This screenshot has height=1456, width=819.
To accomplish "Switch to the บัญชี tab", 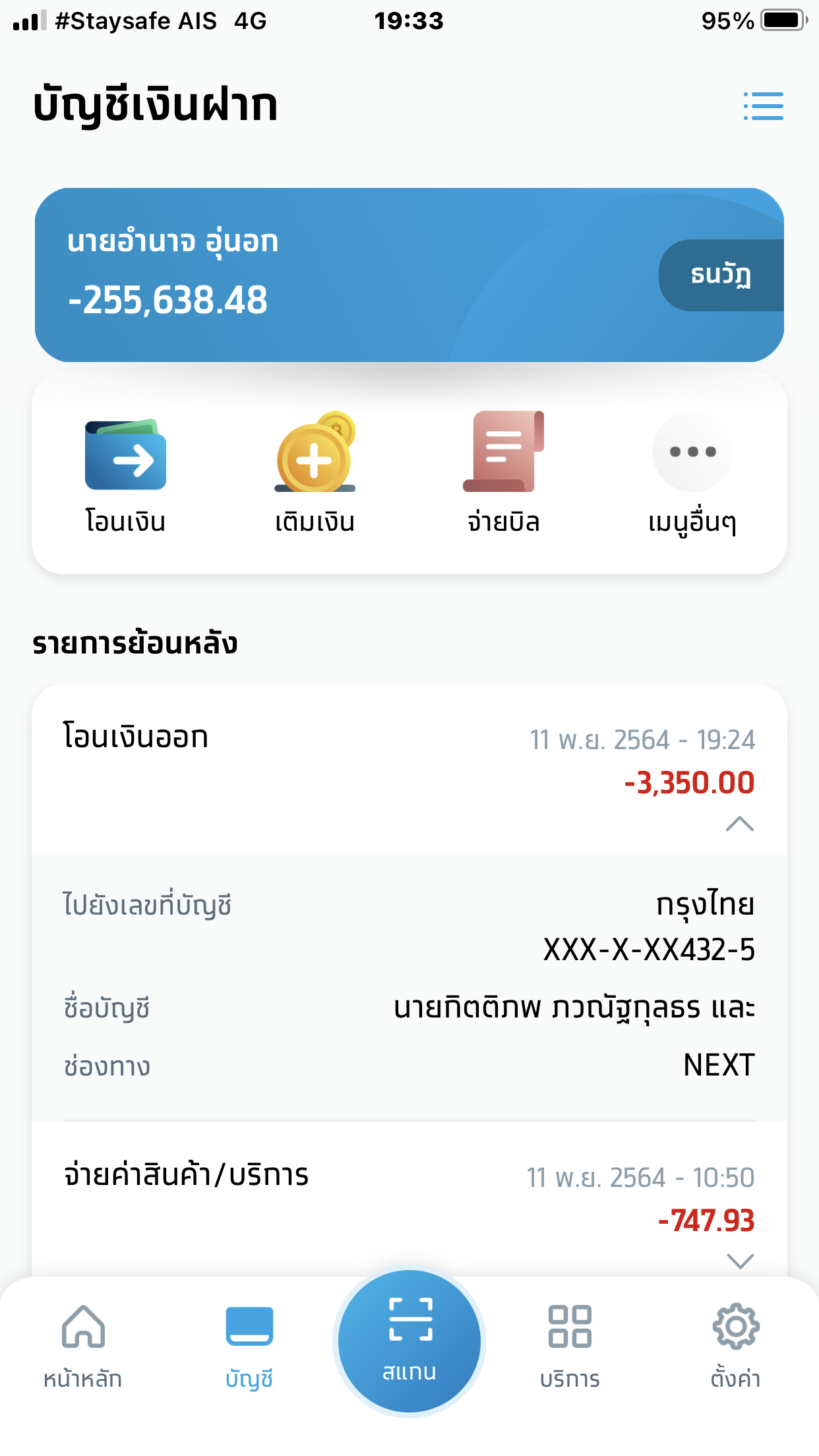I will [249, 1345].
